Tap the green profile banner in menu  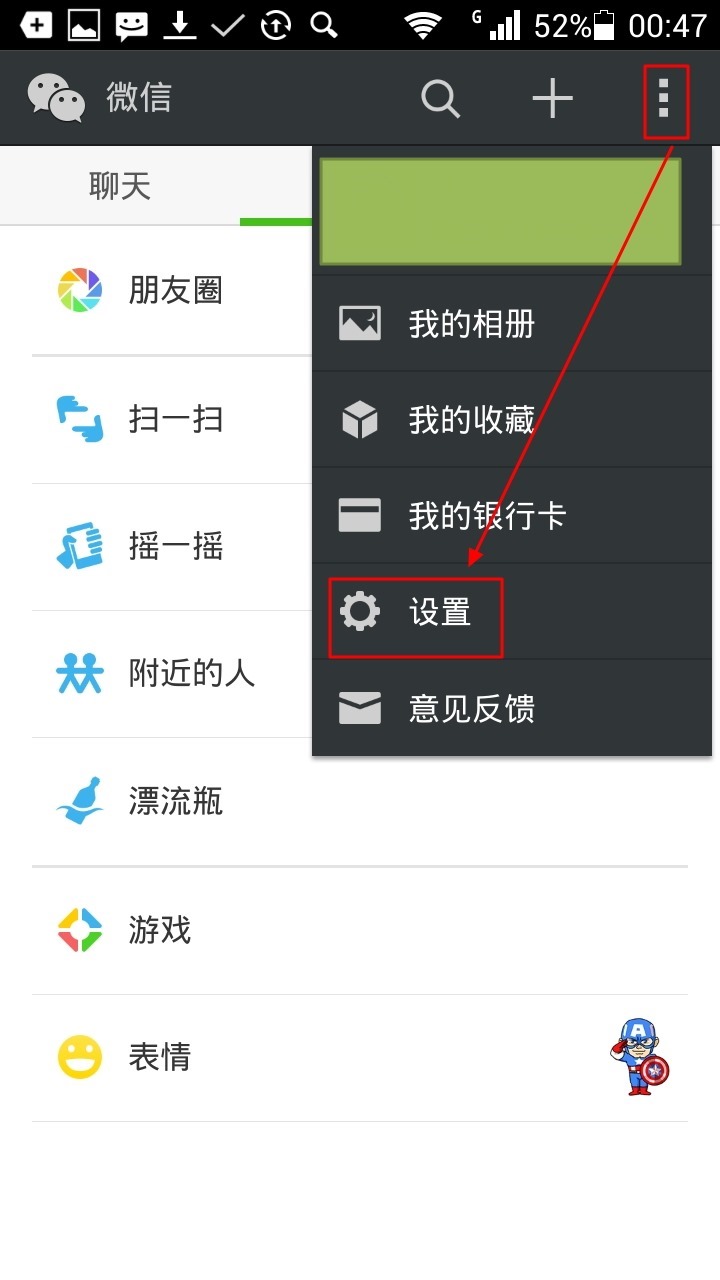coord(500,211)
